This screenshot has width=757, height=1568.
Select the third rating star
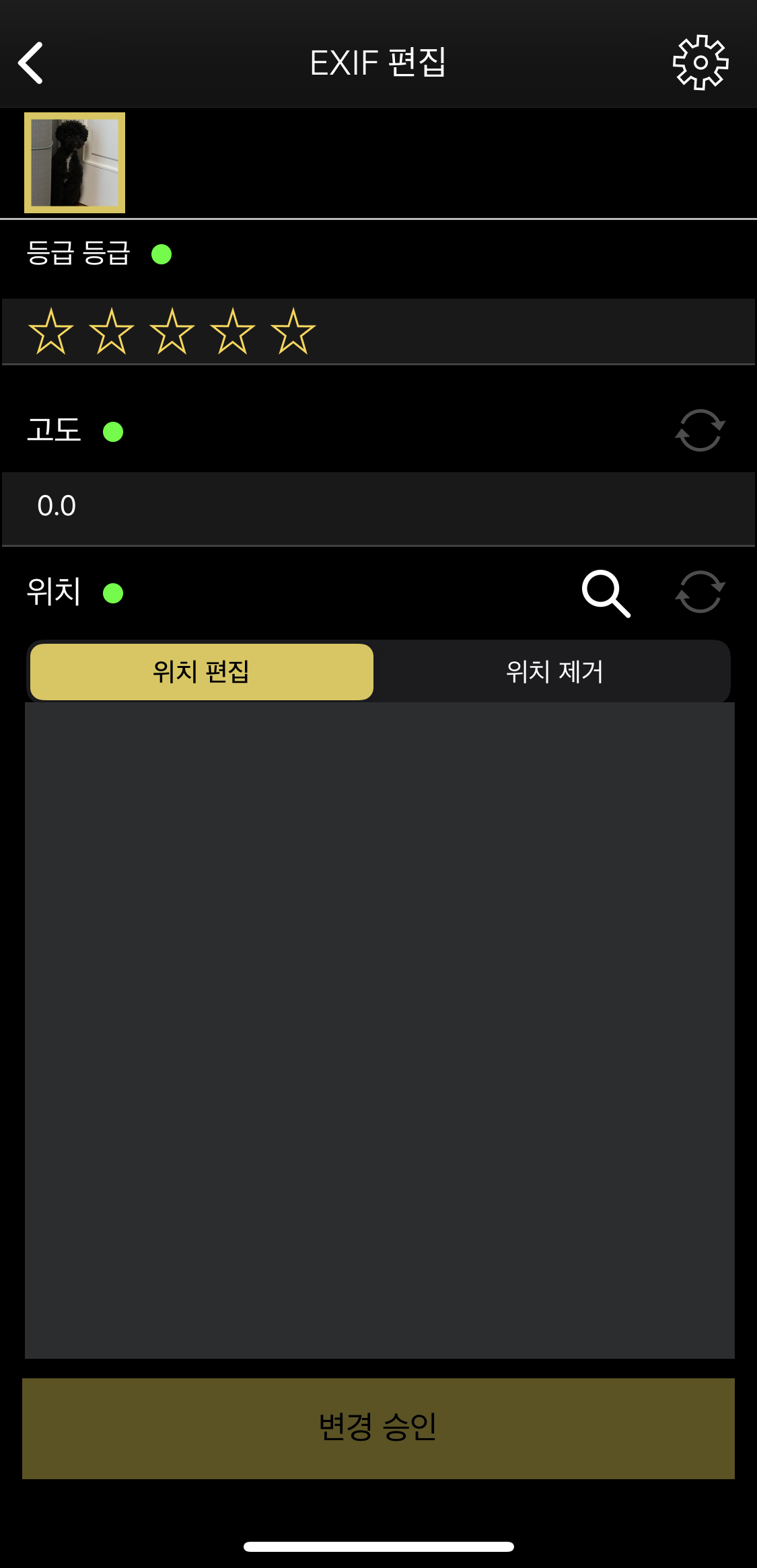[x=173, y=330]
